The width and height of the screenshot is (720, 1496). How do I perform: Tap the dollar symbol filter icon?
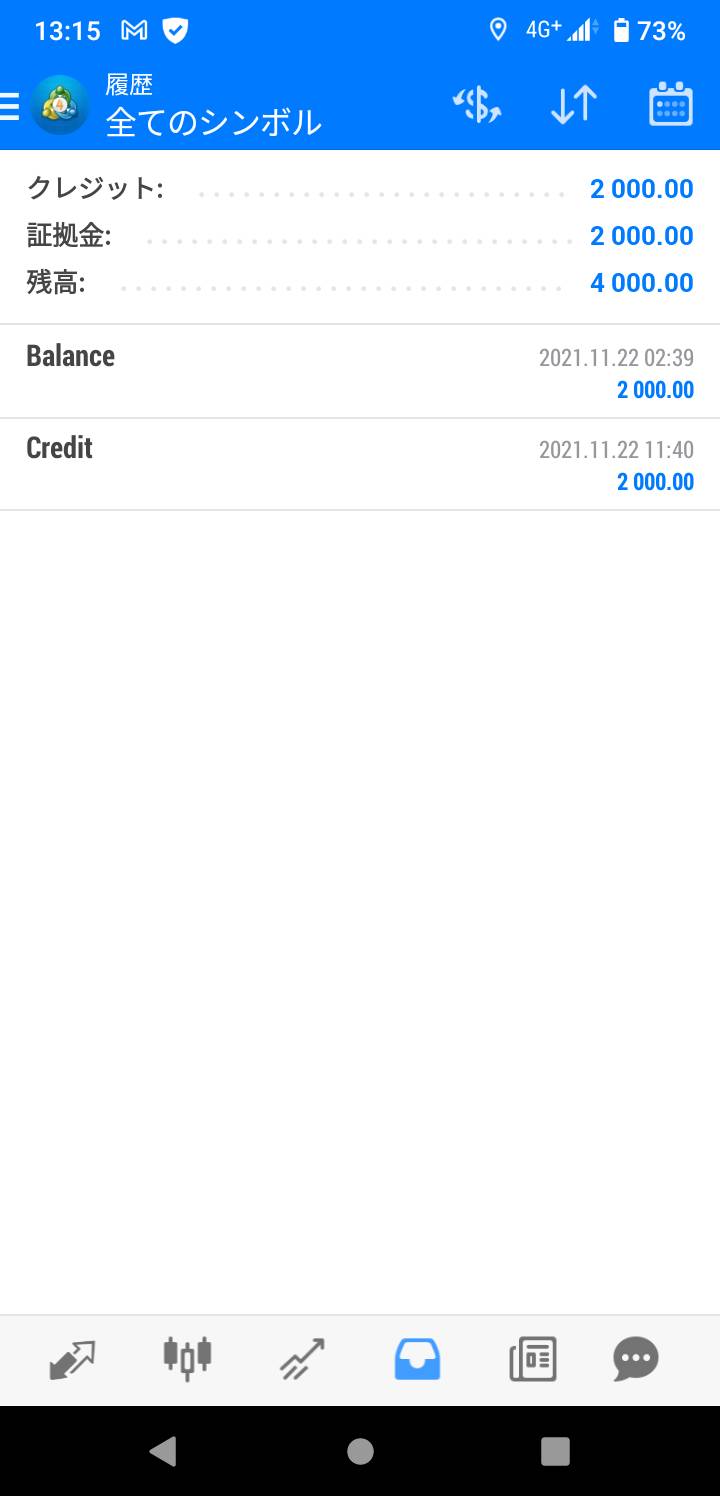477,105
